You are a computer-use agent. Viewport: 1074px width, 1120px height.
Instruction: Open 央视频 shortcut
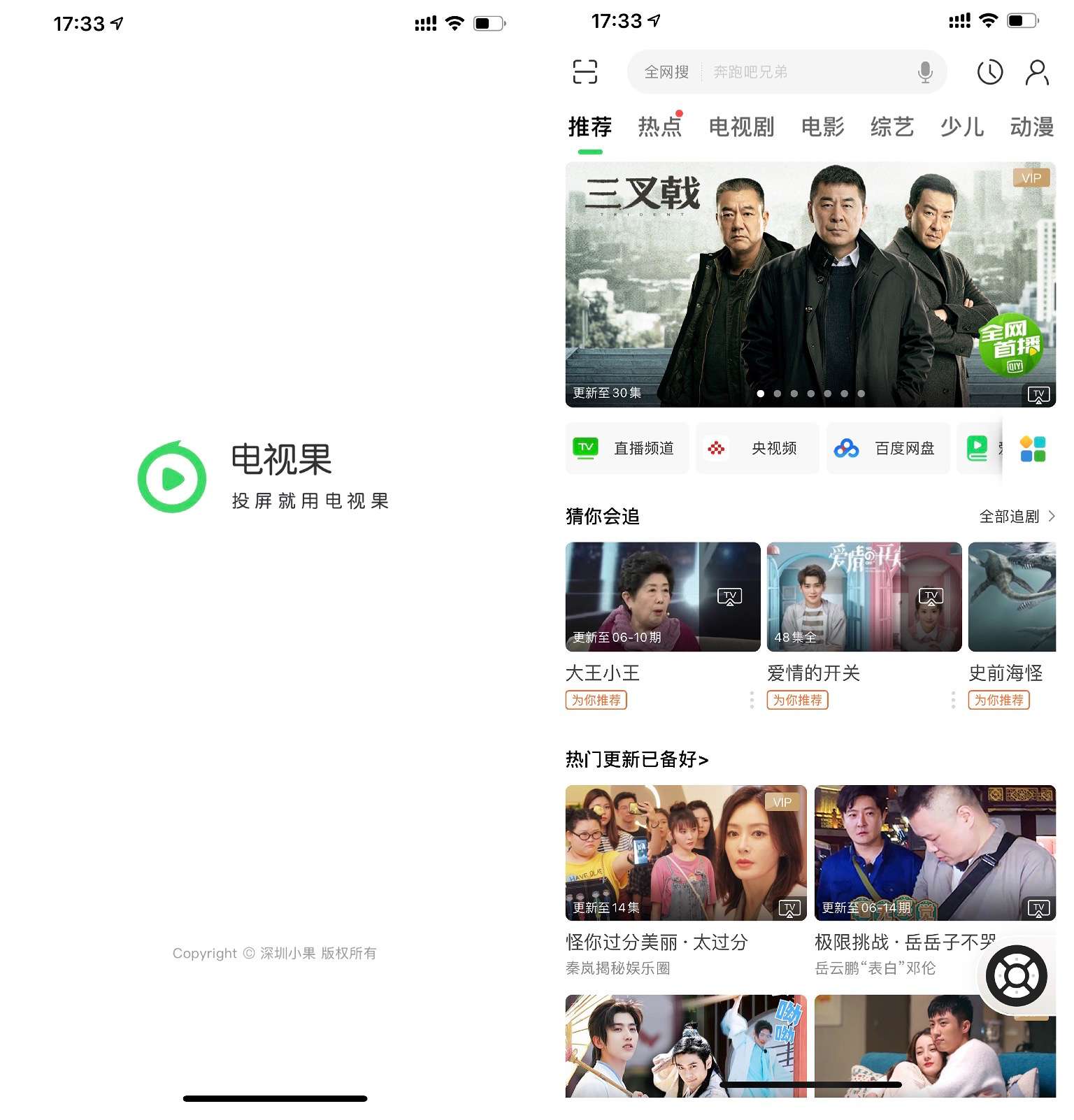757,448
